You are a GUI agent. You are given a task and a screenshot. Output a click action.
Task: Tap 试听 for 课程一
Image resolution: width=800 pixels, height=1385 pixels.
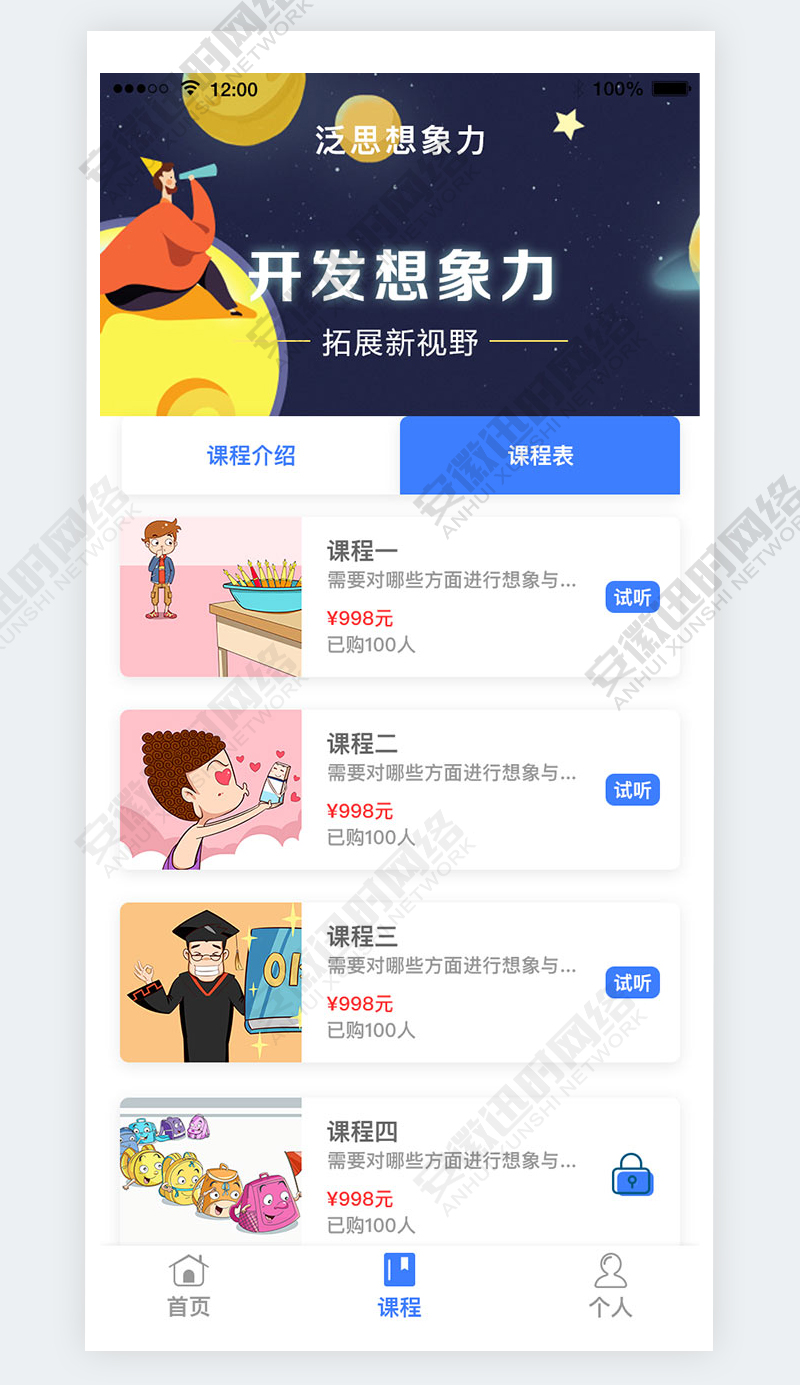pos(632,598)
